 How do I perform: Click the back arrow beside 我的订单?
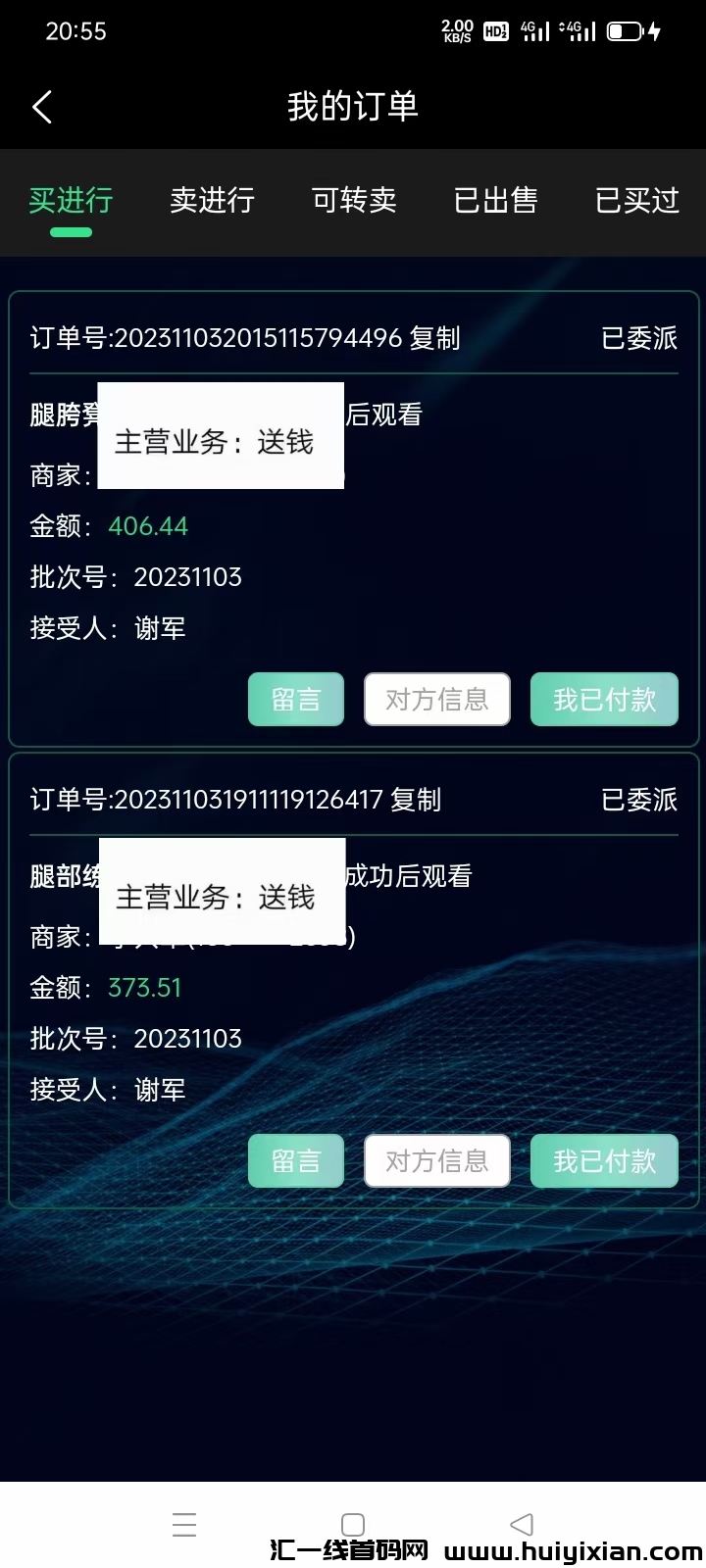(41, 106)
